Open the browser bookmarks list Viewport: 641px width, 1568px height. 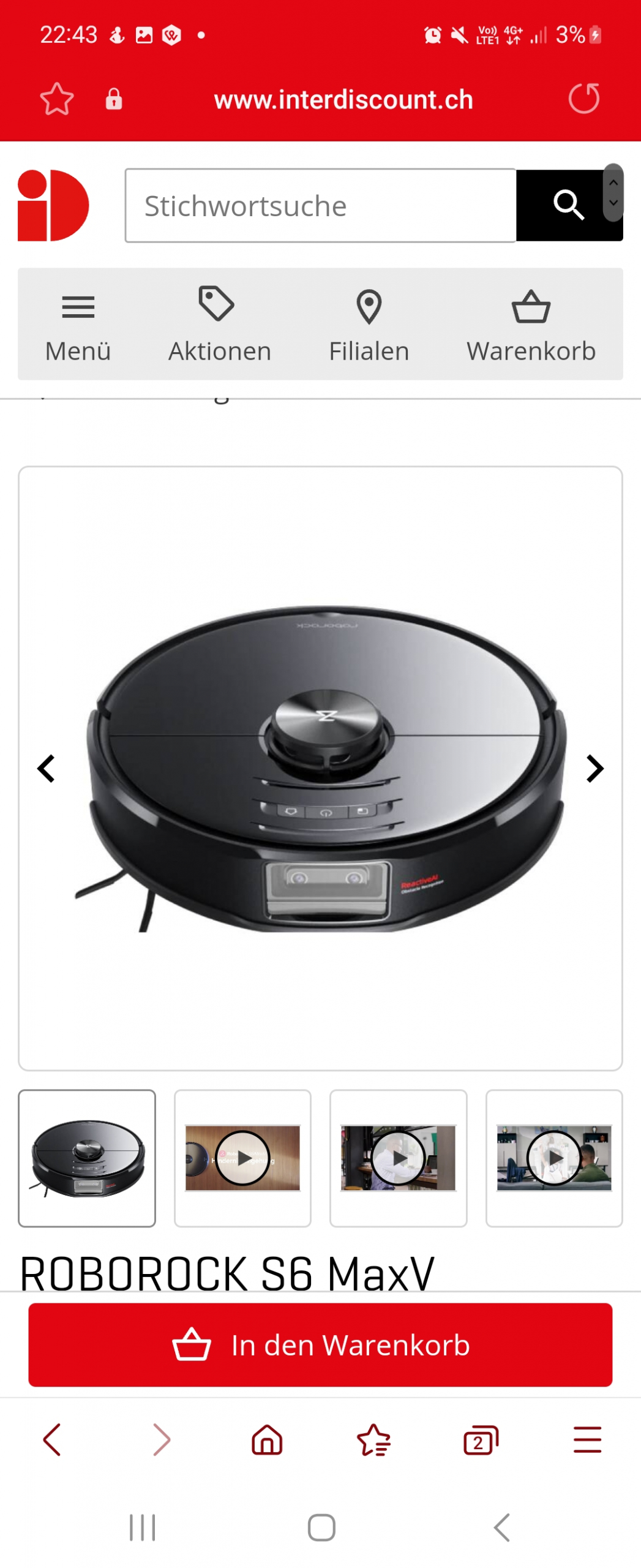point(373,1439)
